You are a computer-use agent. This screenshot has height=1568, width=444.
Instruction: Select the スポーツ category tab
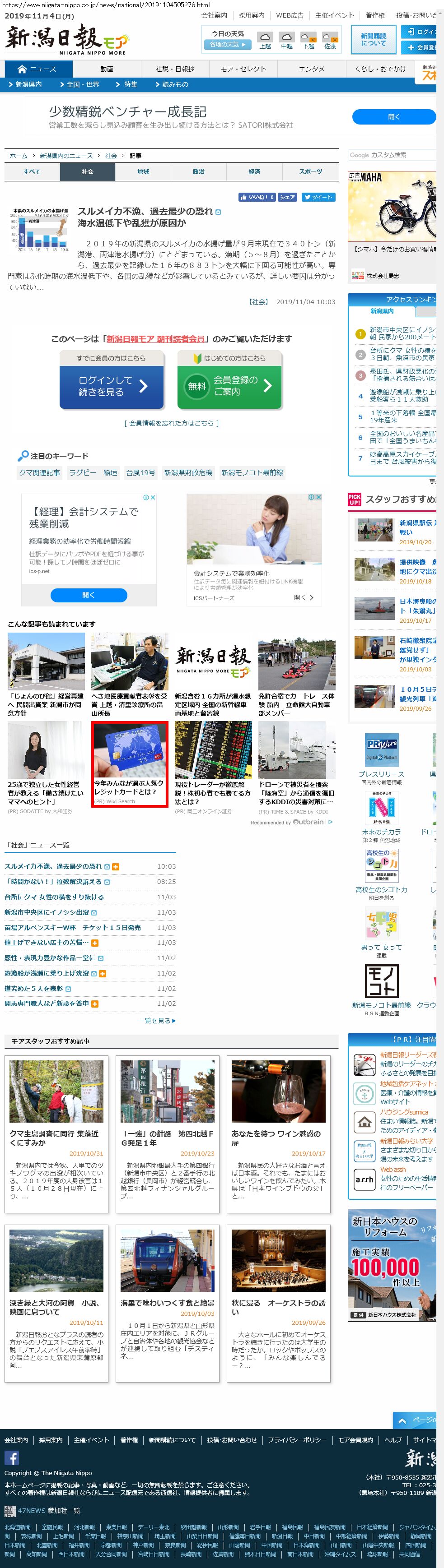coord(310,171)
